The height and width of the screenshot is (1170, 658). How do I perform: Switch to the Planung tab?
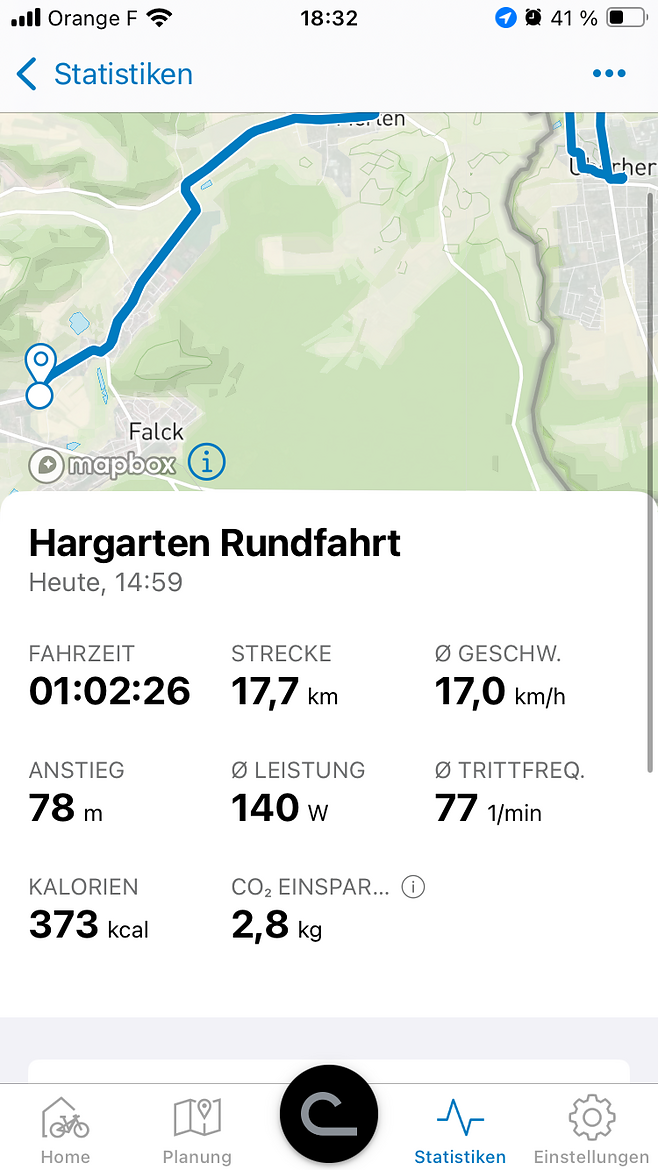pos(197,1130)
